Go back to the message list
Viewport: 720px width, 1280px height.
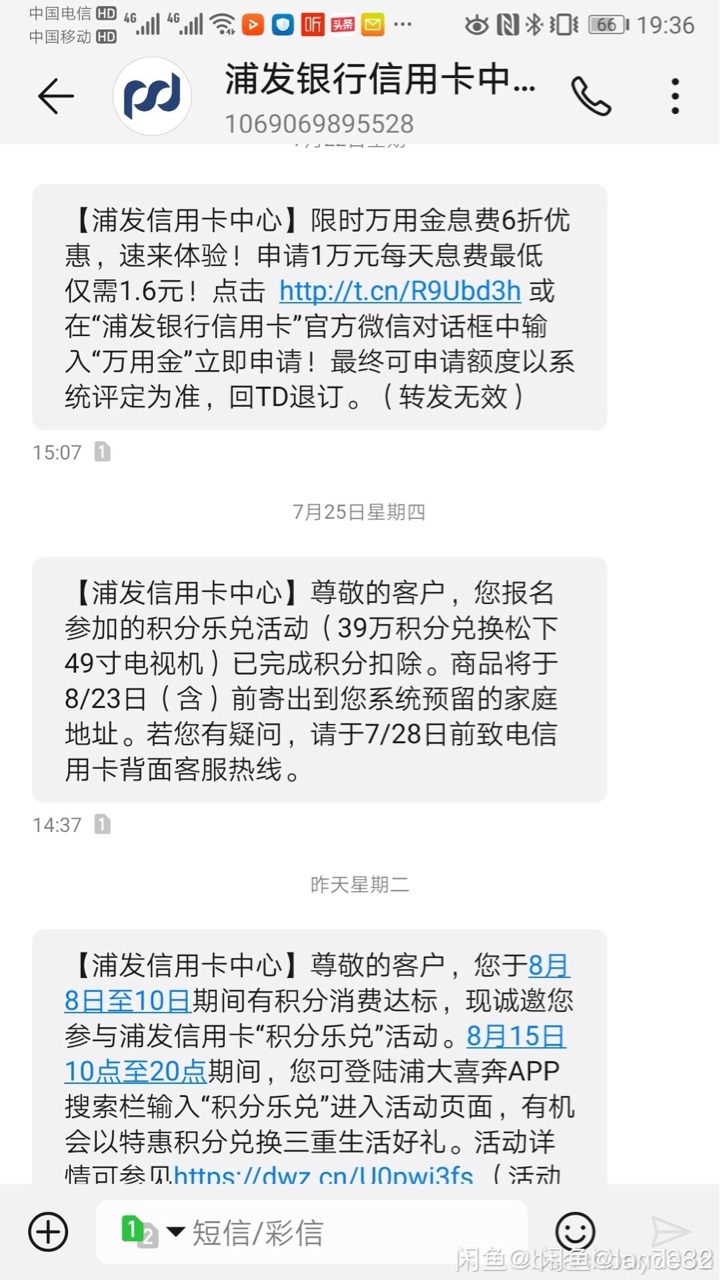pyautogui.click(x=56, y=96)
